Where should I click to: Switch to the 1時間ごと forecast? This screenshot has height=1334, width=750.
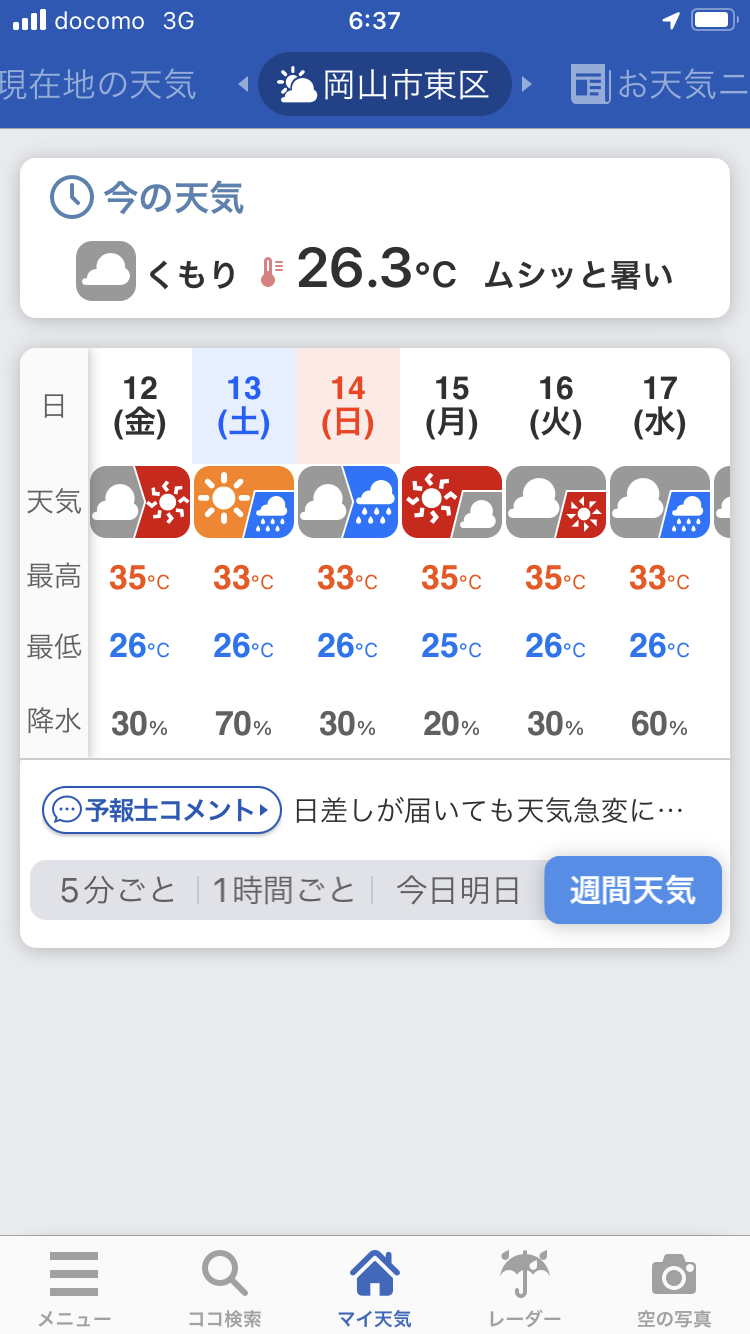click(x=284, y=890)
